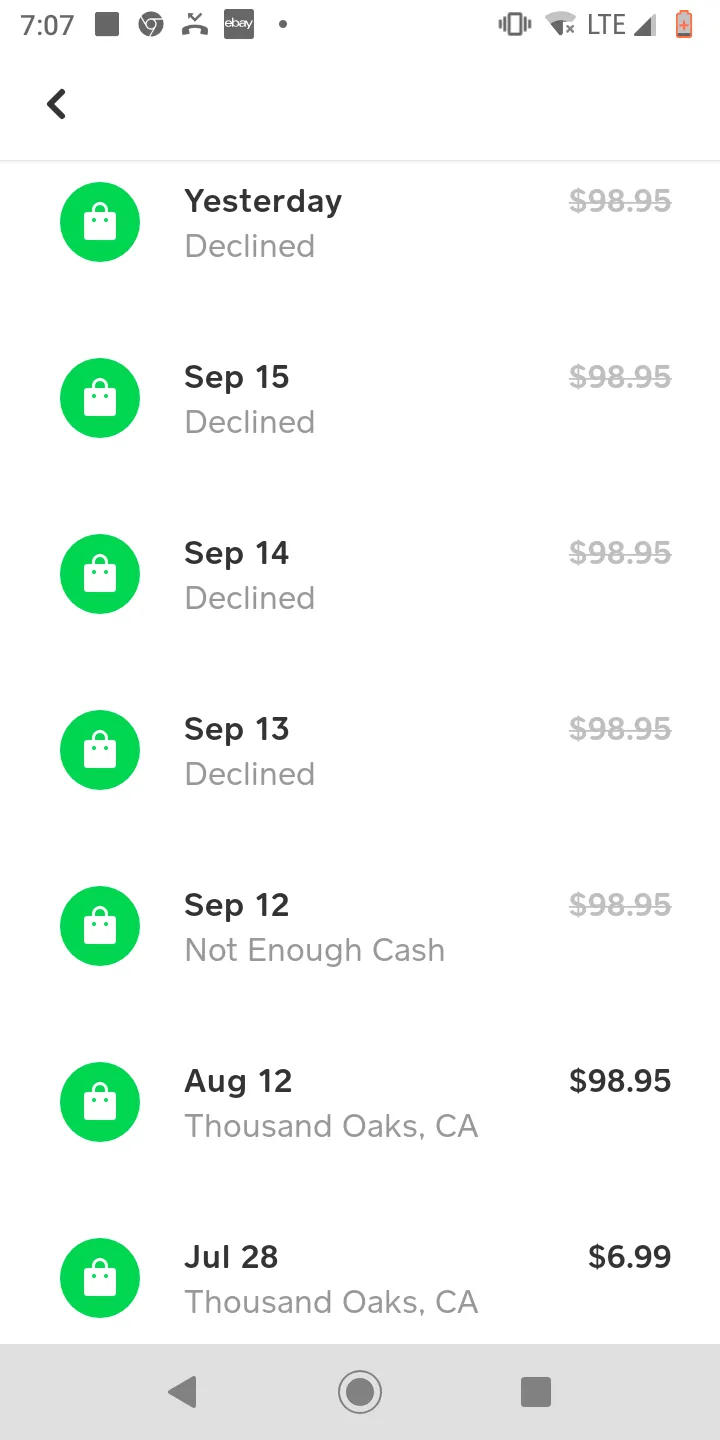Go back using the top arrow
Screen dimensions: 720x1440
point(57,104)
